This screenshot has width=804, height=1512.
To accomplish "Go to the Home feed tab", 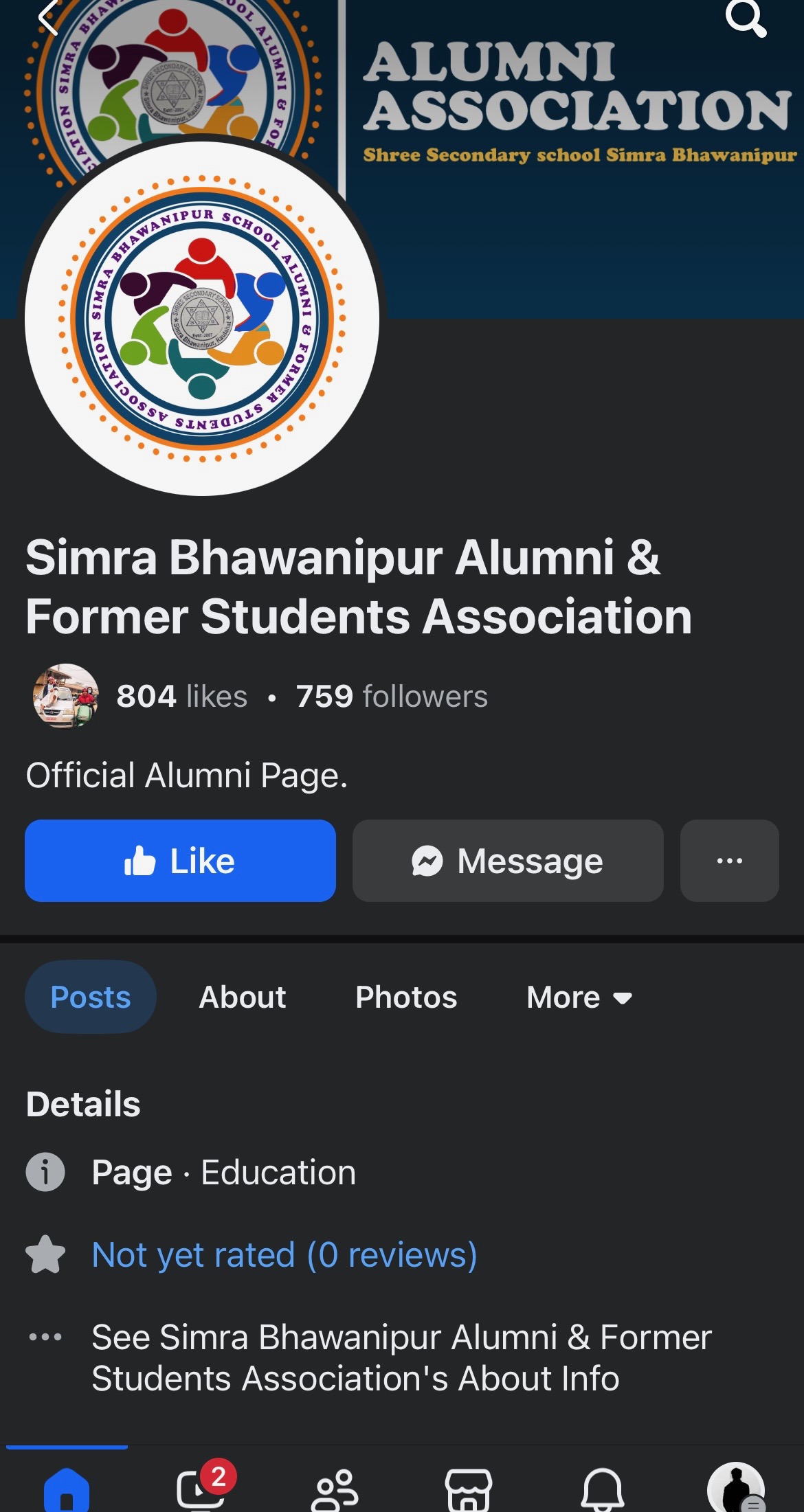I will click(x=67, y=1489).
